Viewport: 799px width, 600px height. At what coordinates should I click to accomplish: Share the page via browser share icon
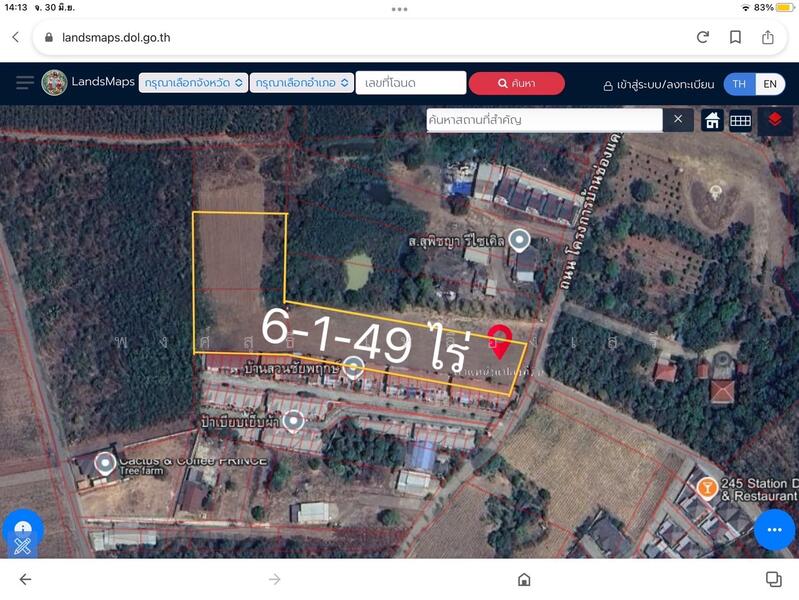pos(768,37)
